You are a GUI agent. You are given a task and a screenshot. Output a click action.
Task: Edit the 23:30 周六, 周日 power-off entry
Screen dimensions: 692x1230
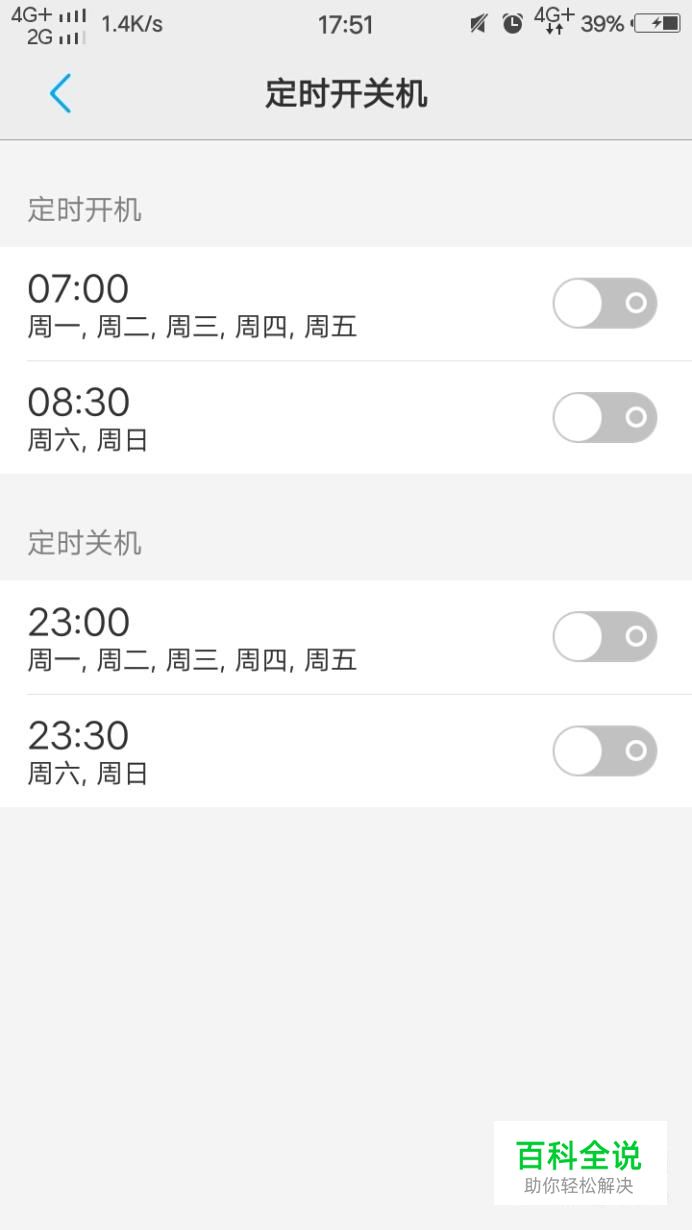coord(250,752)
